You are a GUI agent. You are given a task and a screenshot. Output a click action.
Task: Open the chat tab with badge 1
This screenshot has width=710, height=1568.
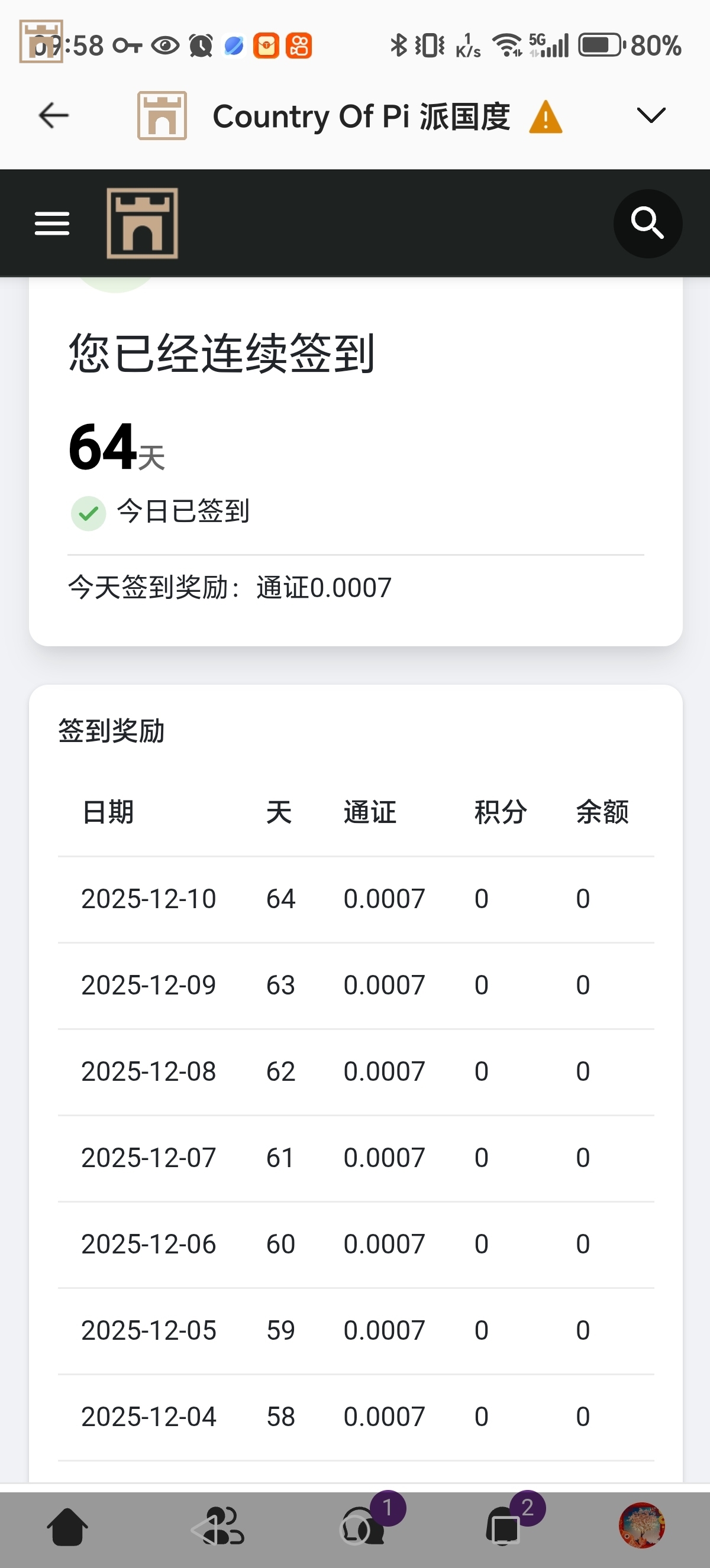[x=363, y=1527]
